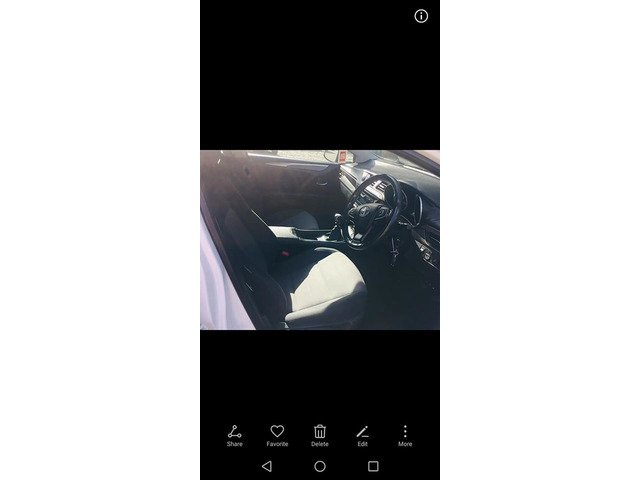Screen dimensions: 640x480
Task: Delete this photo
Action: tap(320, 434)
